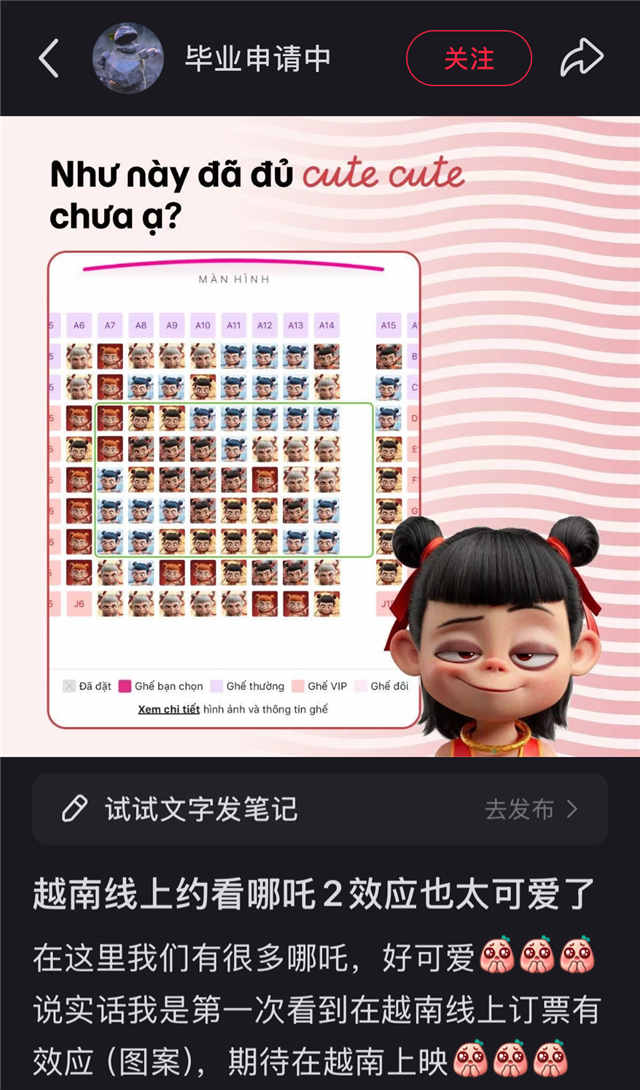Open the Nezha seat map image
This screenshot has height=1090, width=640.
click(x=320, y=437)
